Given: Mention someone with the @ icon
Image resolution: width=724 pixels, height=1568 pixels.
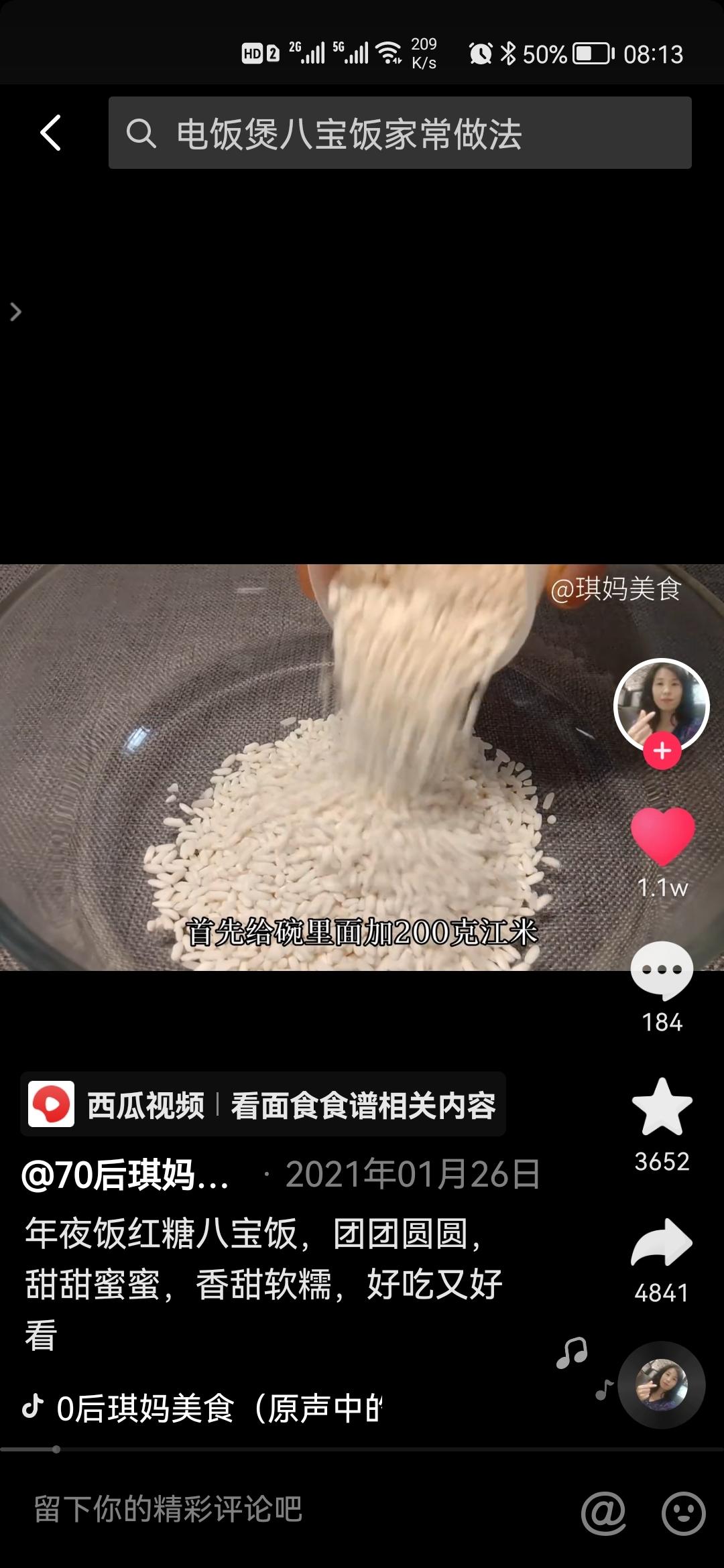Looking at the screenshot, I should click(x=603, y=1512).
